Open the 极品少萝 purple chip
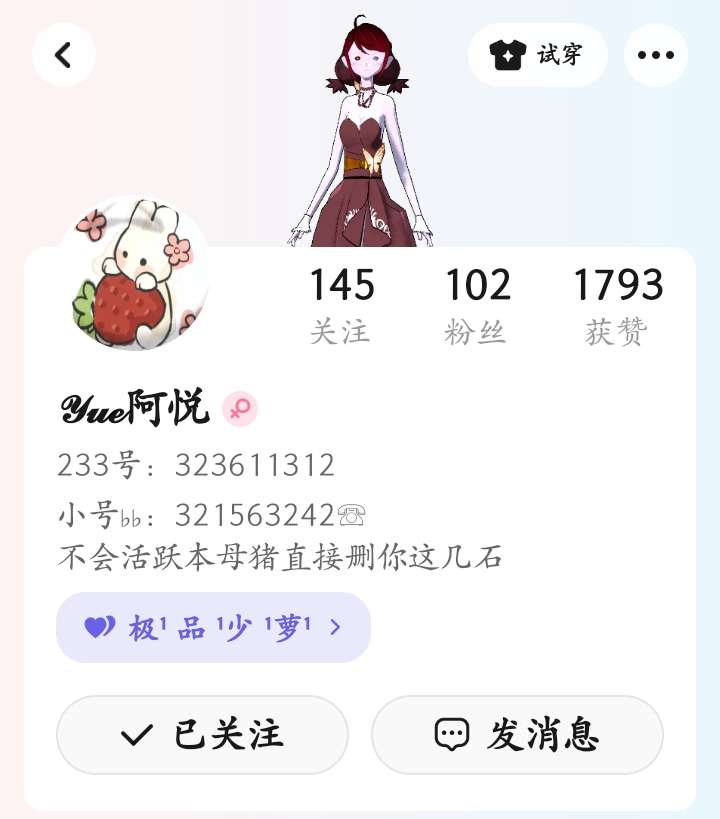 (213, 627)
